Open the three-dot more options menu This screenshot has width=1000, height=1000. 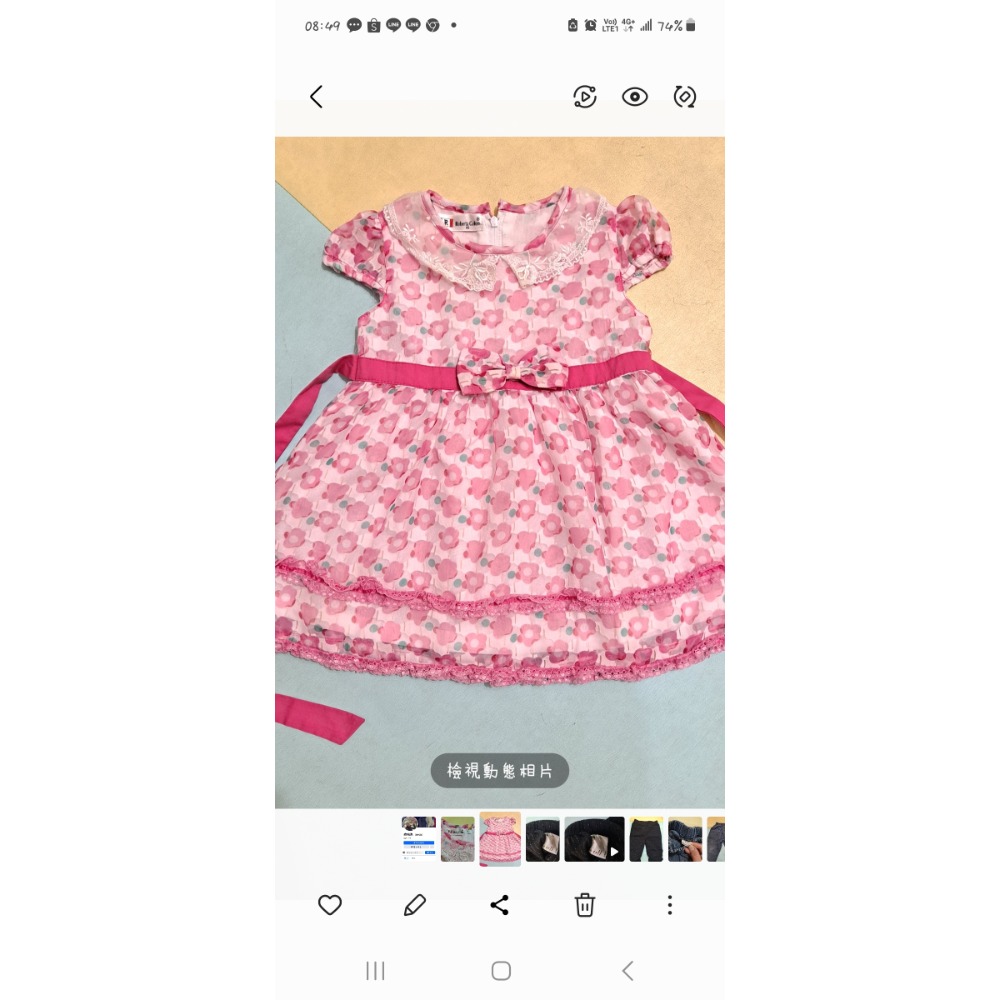(x=669, y=905)
